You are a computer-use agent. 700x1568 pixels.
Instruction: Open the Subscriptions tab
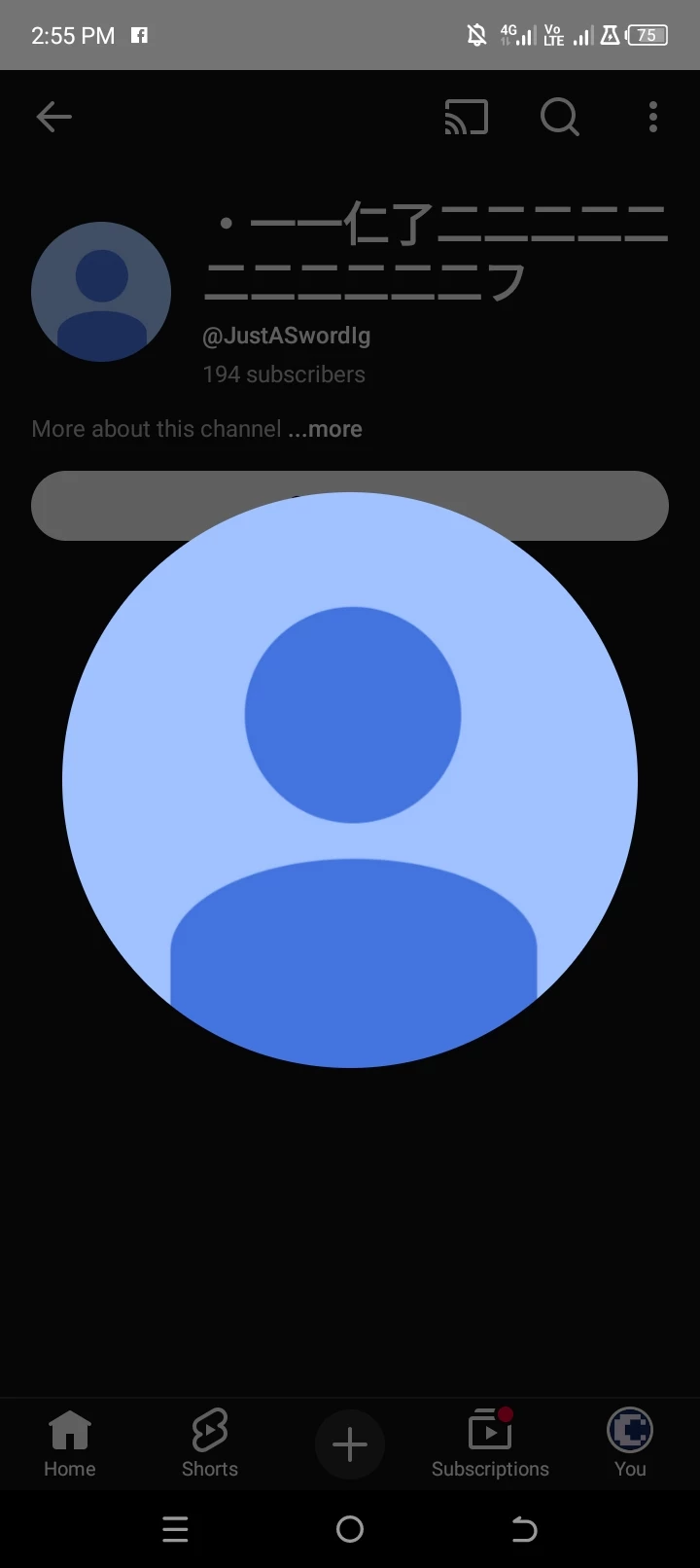coord(490,1444)
